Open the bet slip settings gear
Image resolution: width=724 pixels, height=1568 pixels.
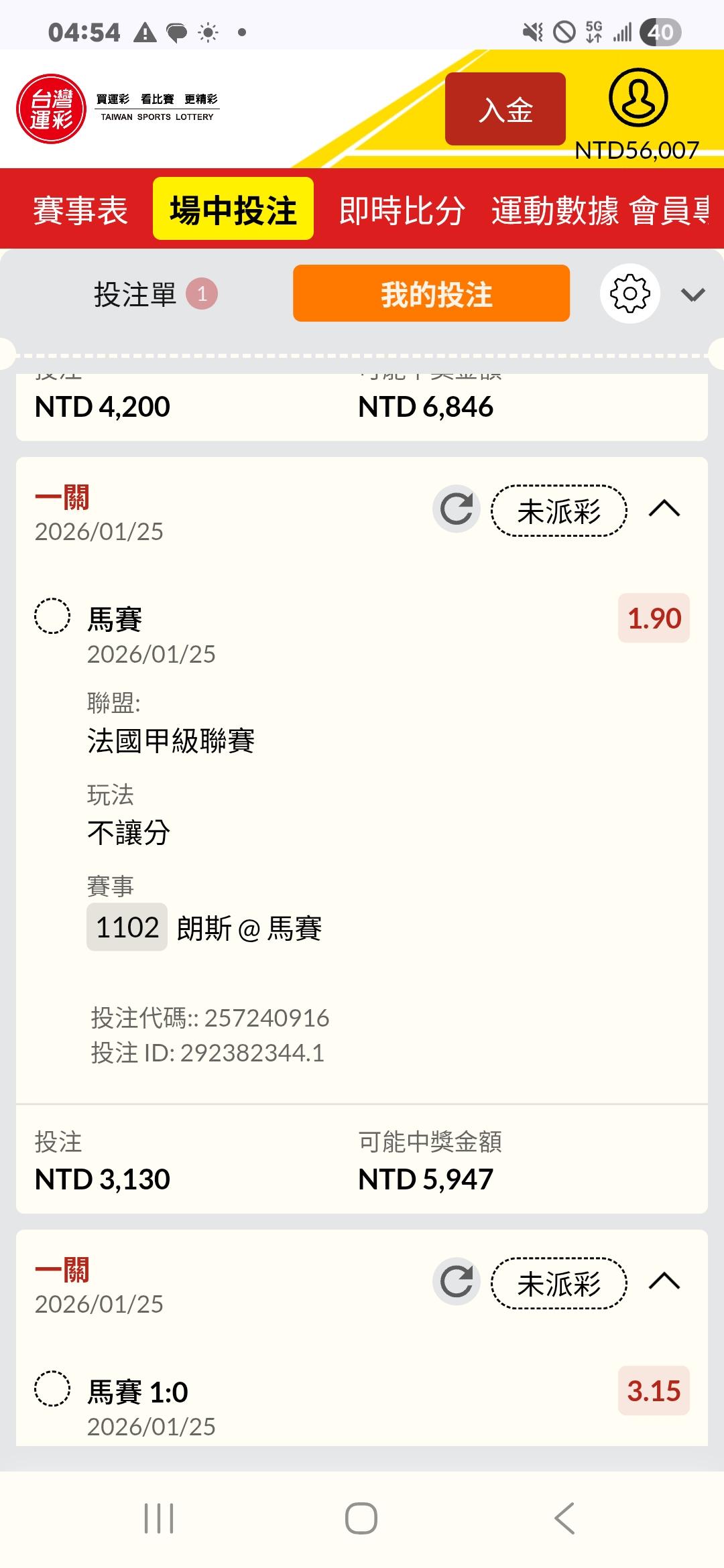point(629,293)
